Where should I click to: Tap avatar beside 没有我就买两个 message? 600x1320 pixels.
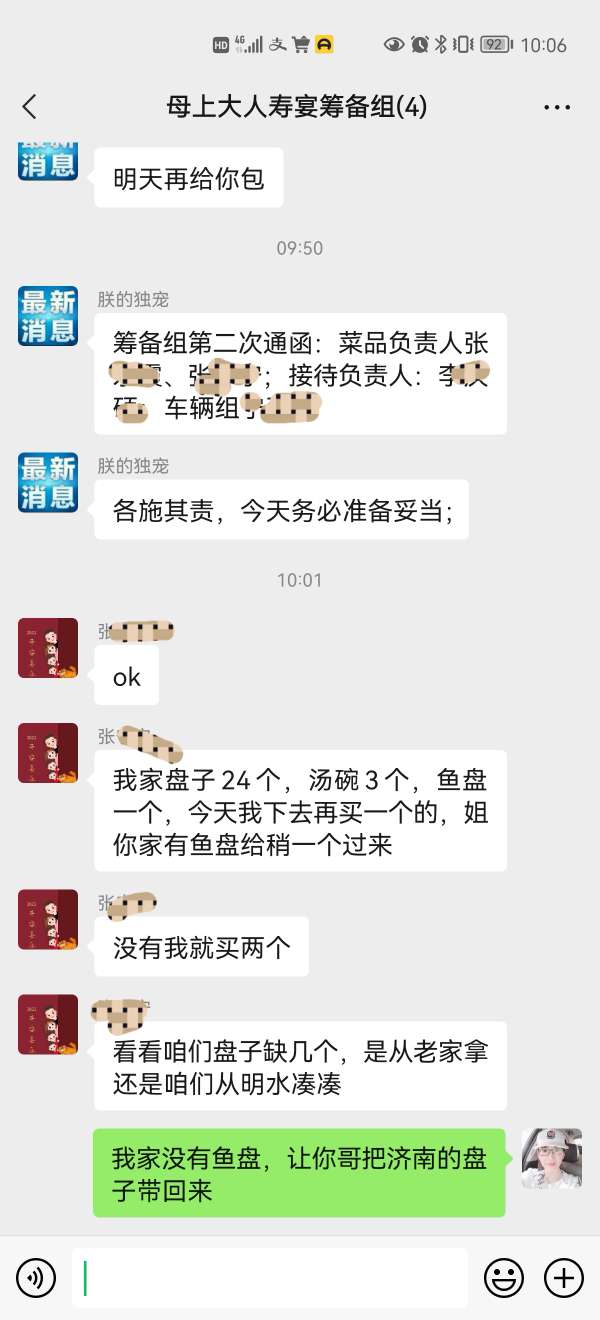tap(48, 920)
